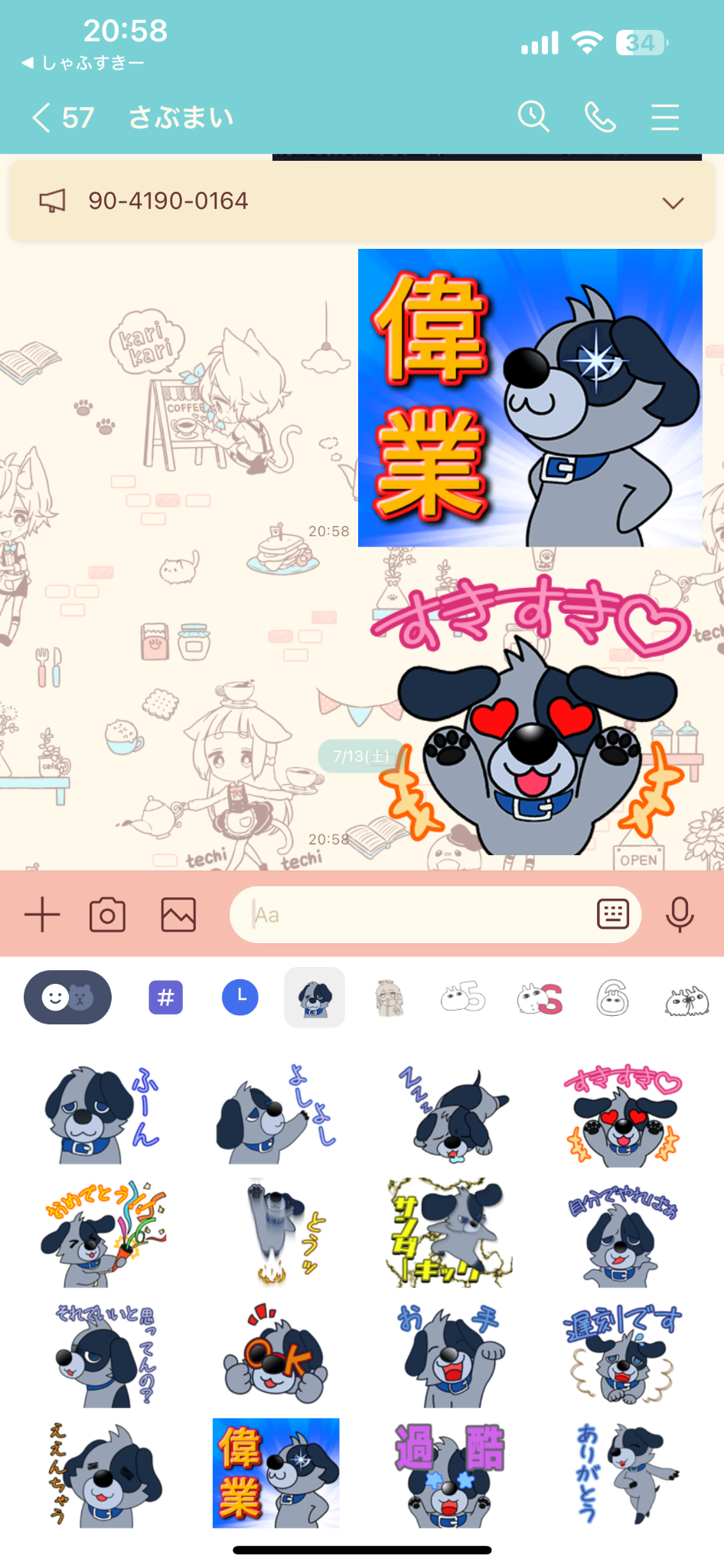Return to previous app しゃふすきー
Screen dimensions: 724x1568
click(83, 63)
